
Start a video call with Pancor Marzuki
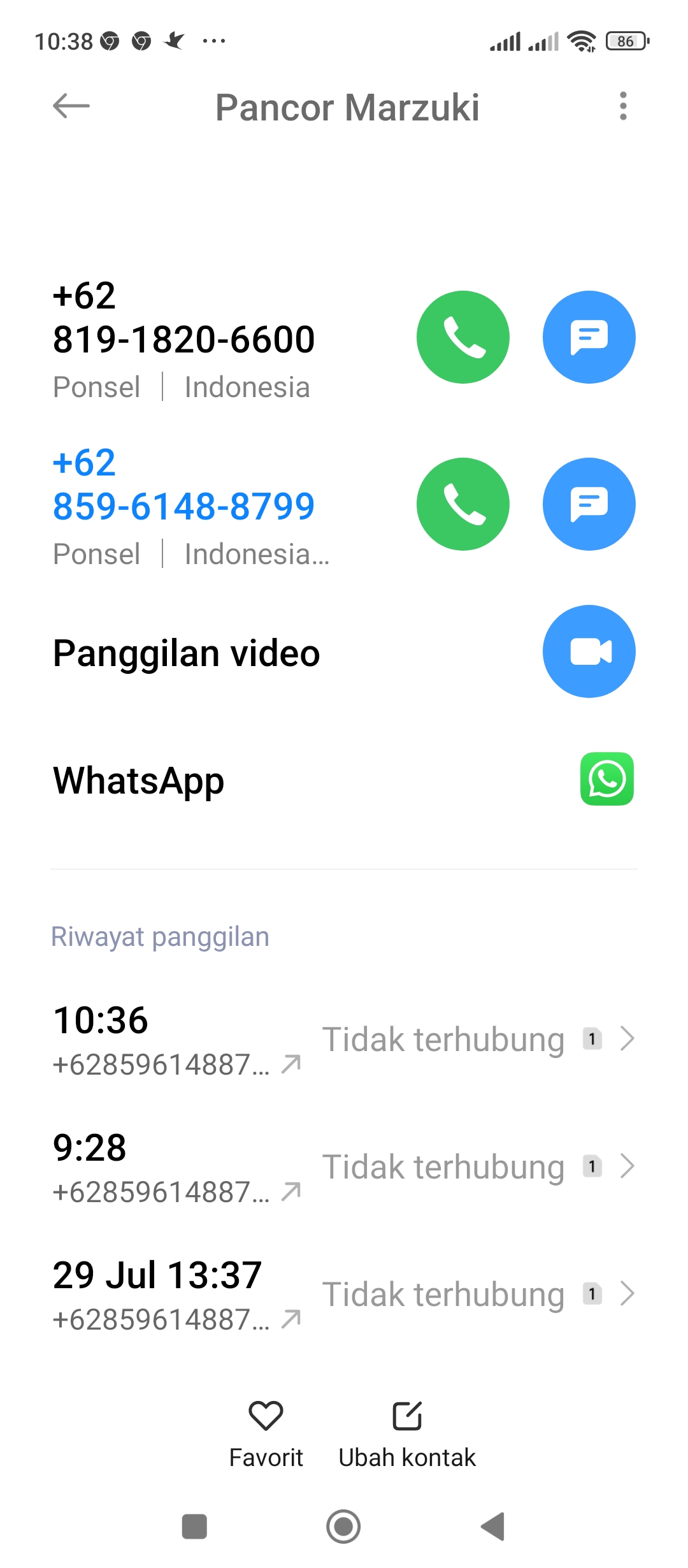589,651
